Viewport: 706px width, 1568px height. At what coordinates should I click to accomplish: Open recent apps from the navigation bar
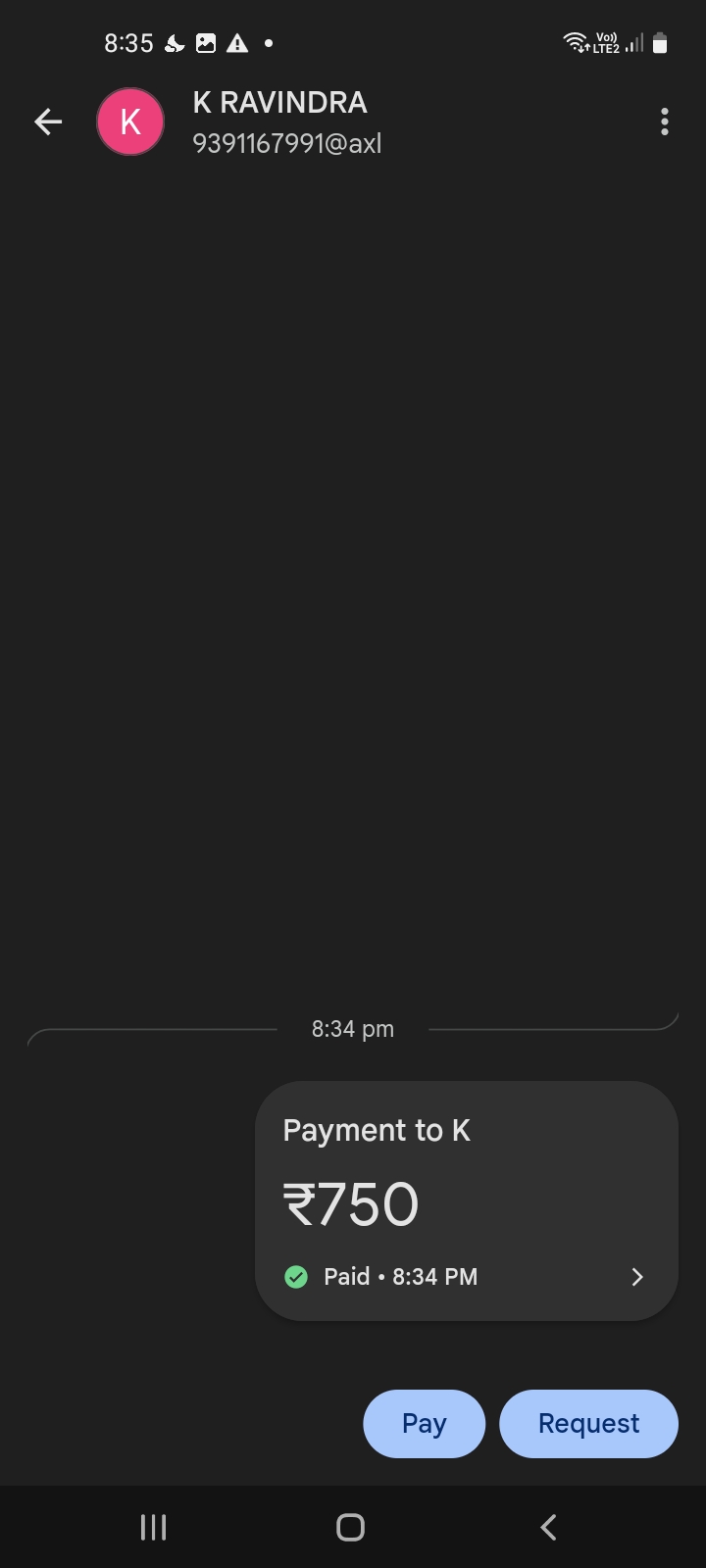point(154,1527)
